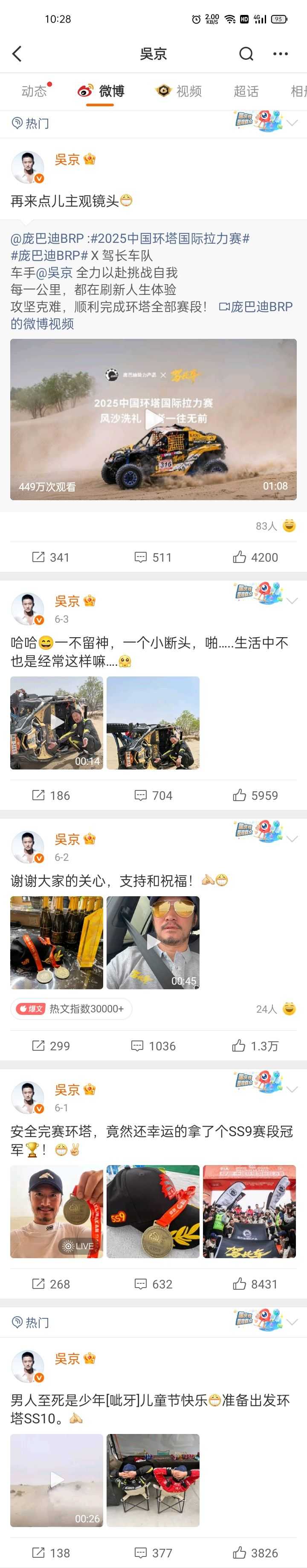Image resolution: width=307 pixels, height=1568 pixels.
Task: Comment on the 再来点儿主观镜头 post
Action: [153, 557]
